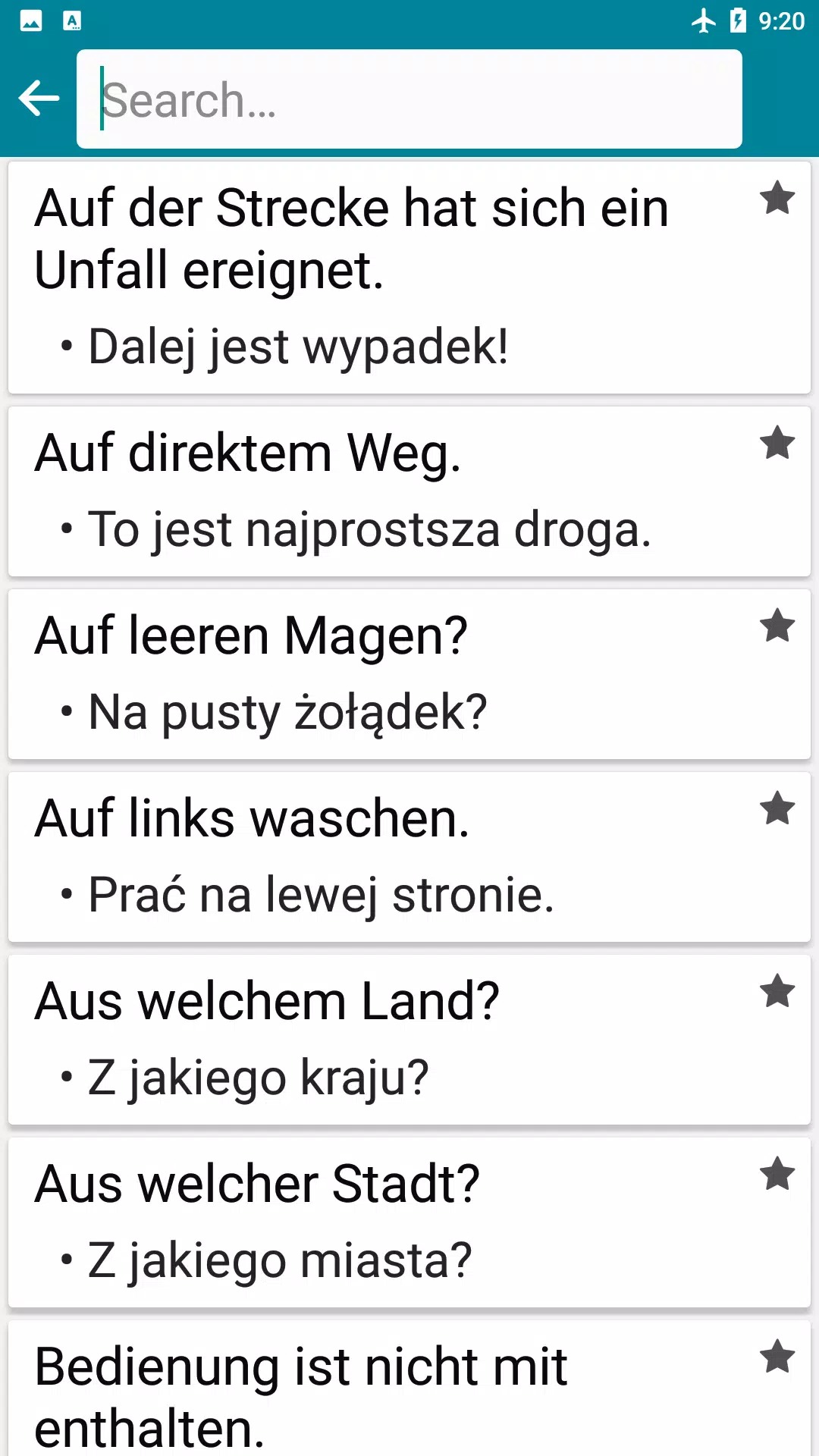Open the 'Aus welcher Stadt?' phrase card

tap(364, 1222)
